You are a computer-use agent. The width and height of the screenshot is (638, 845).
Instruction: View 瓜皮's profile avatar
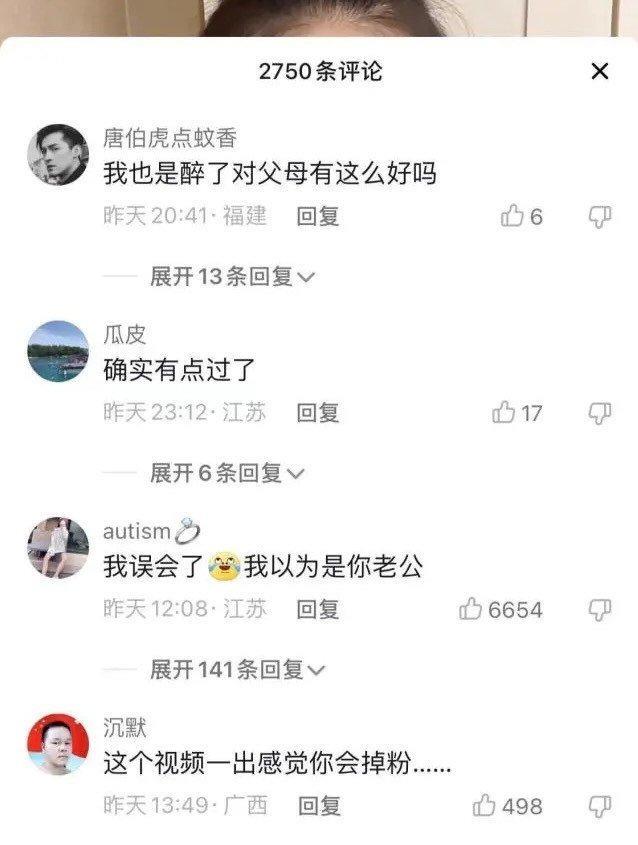pos(57,351)
